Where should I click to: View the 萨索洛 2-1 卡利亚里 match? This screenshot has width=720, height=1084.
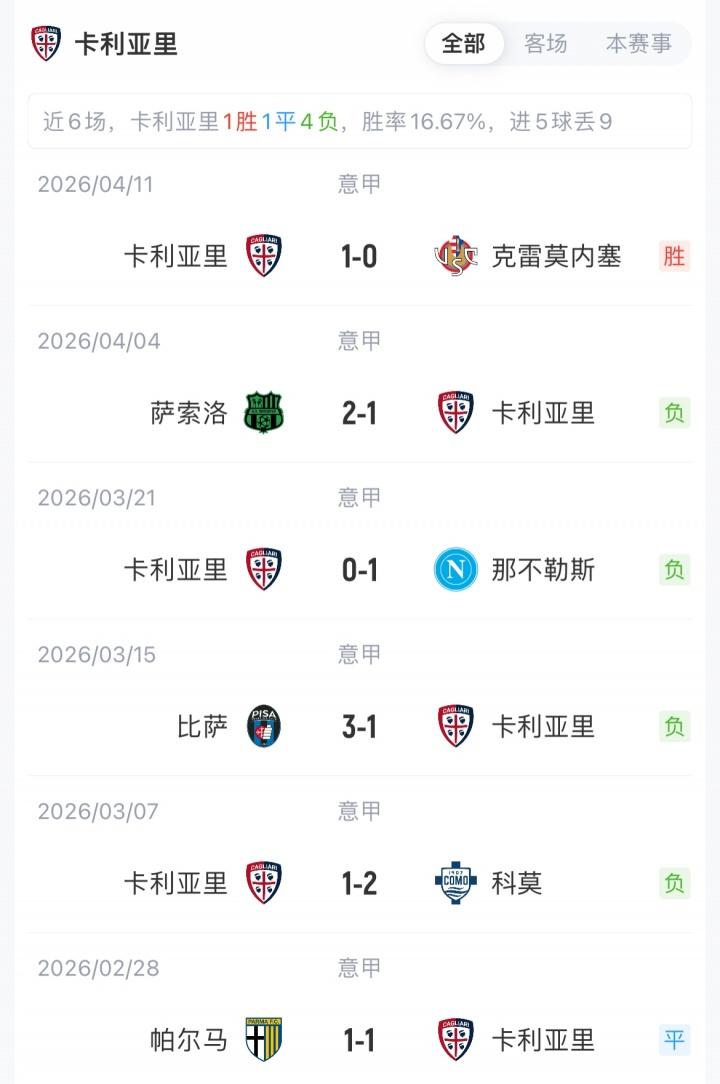click(x=359, y=413)
